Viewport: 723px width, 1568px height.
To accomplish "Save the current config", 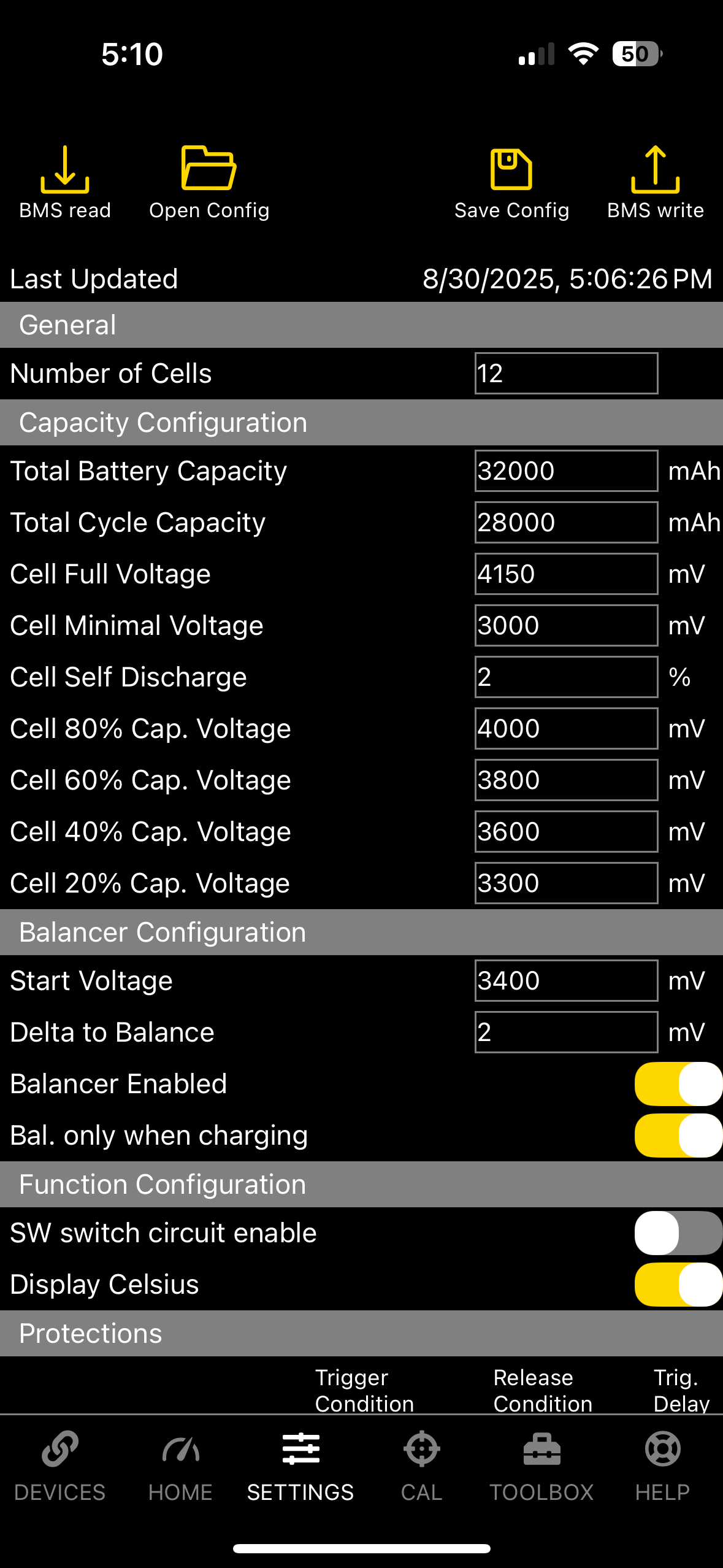I will (511, 182).
